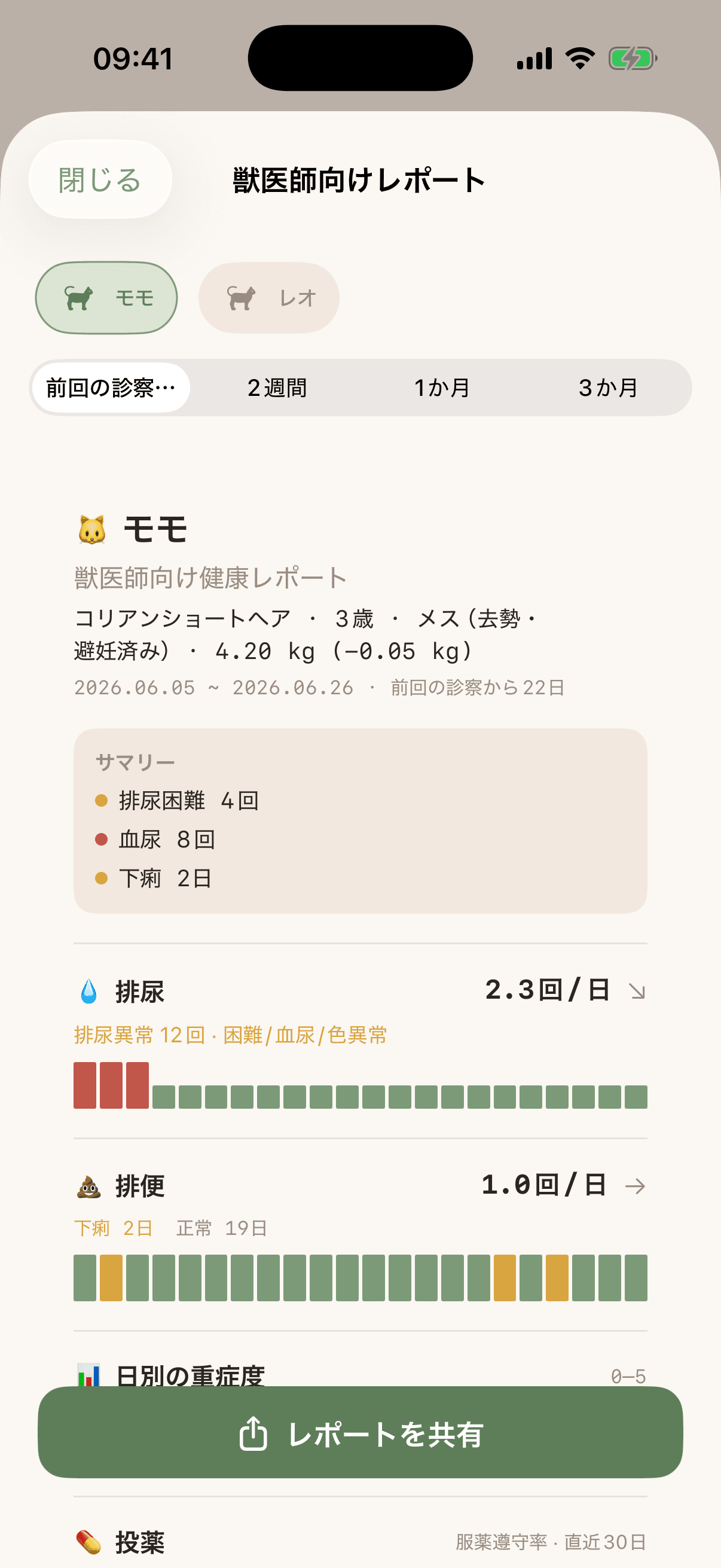Select the モモ pet chip

[x=106, y=298]
